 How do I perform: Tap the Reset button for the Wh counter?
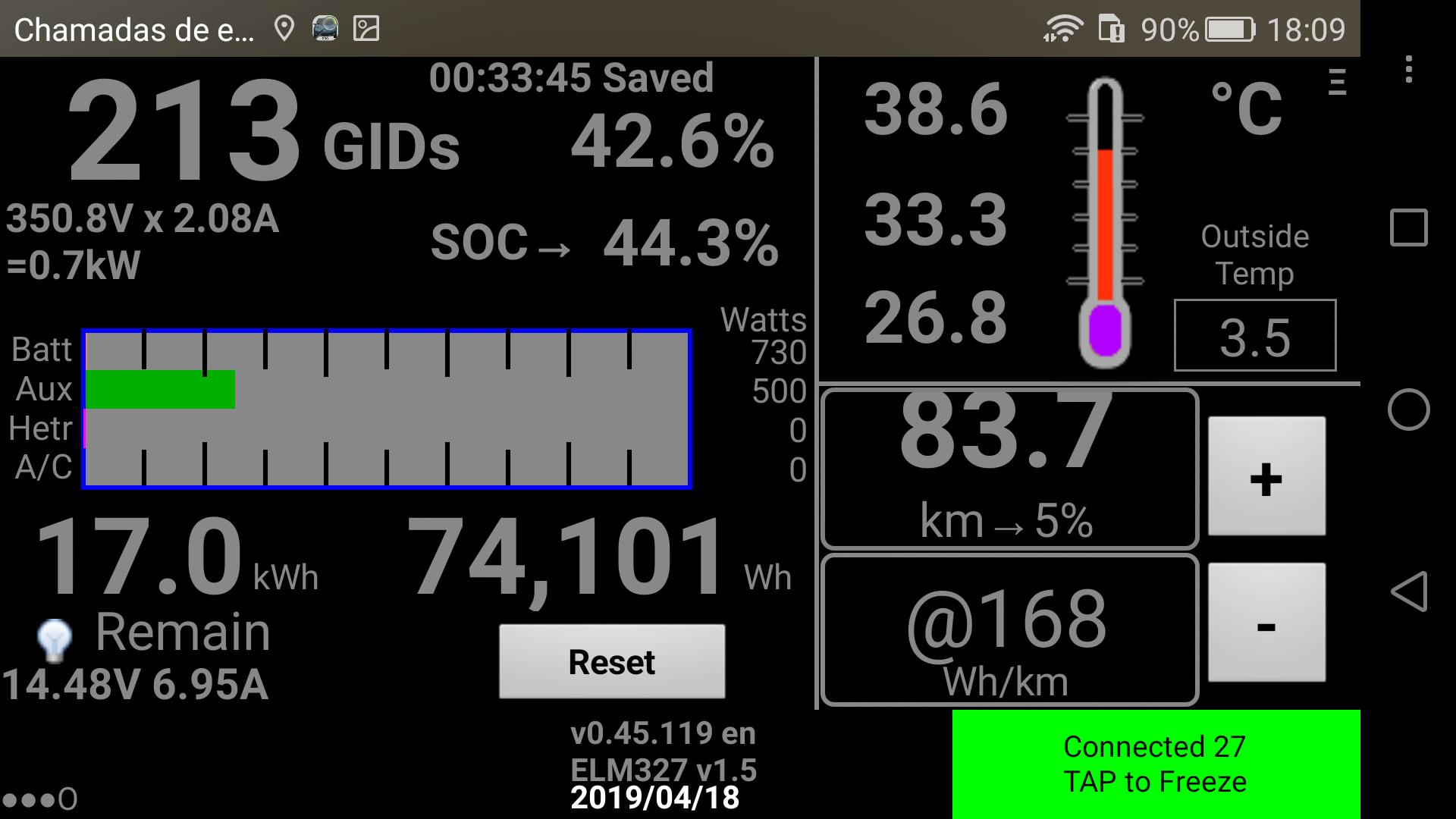pos(611,661)
